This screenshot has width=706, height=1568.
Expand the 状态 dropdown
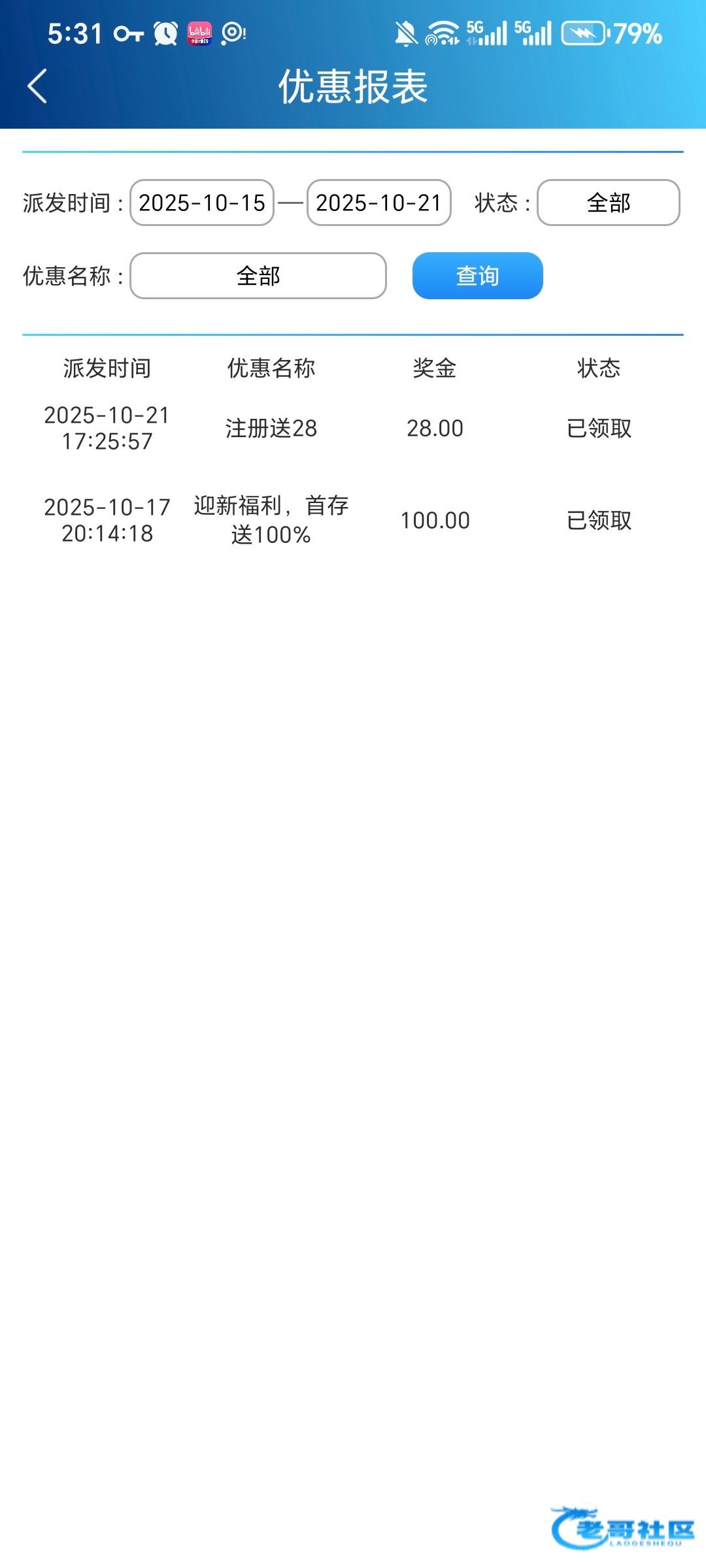(x=608, y=203)
